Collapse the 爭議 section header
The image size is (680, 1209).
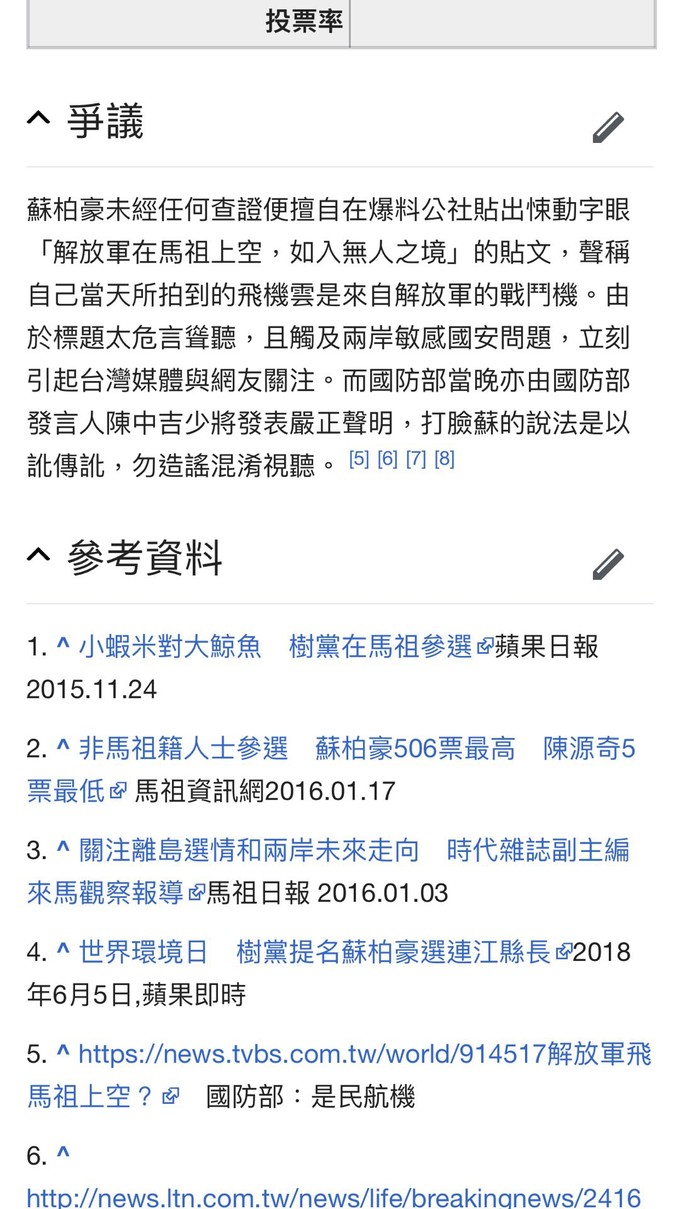pos(85,121)
